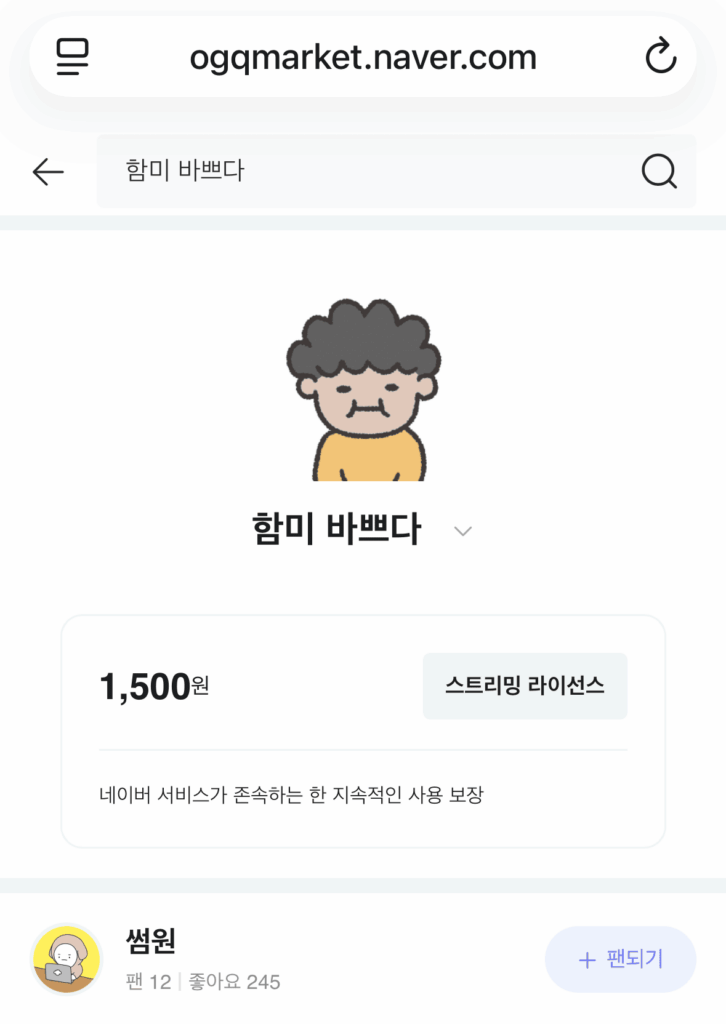726x1024 pixels.
Task: Open the 스트리밍 라이선스 option
Action: (x=525, y=685)
